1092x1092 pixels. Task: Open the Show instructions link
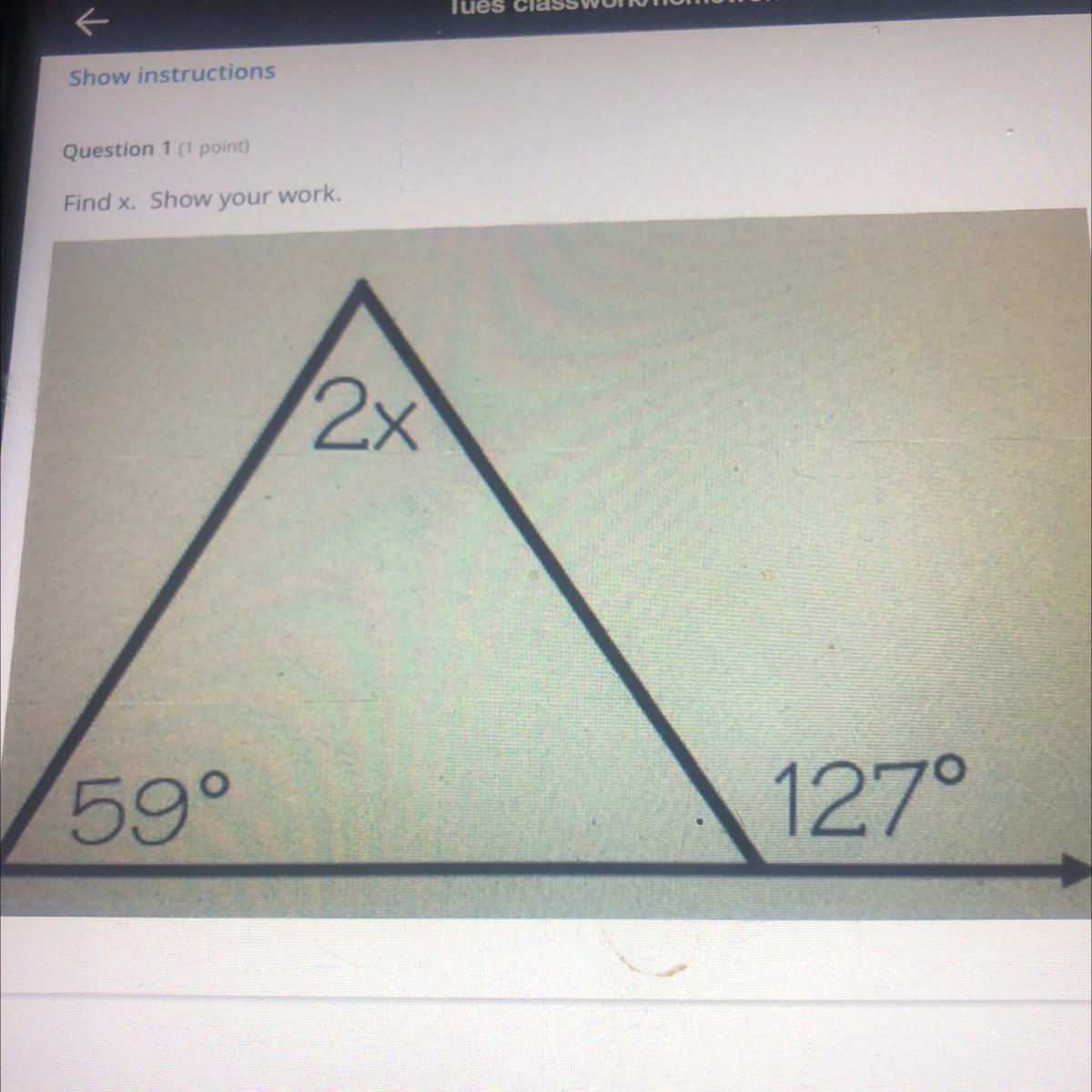point(171,74)
